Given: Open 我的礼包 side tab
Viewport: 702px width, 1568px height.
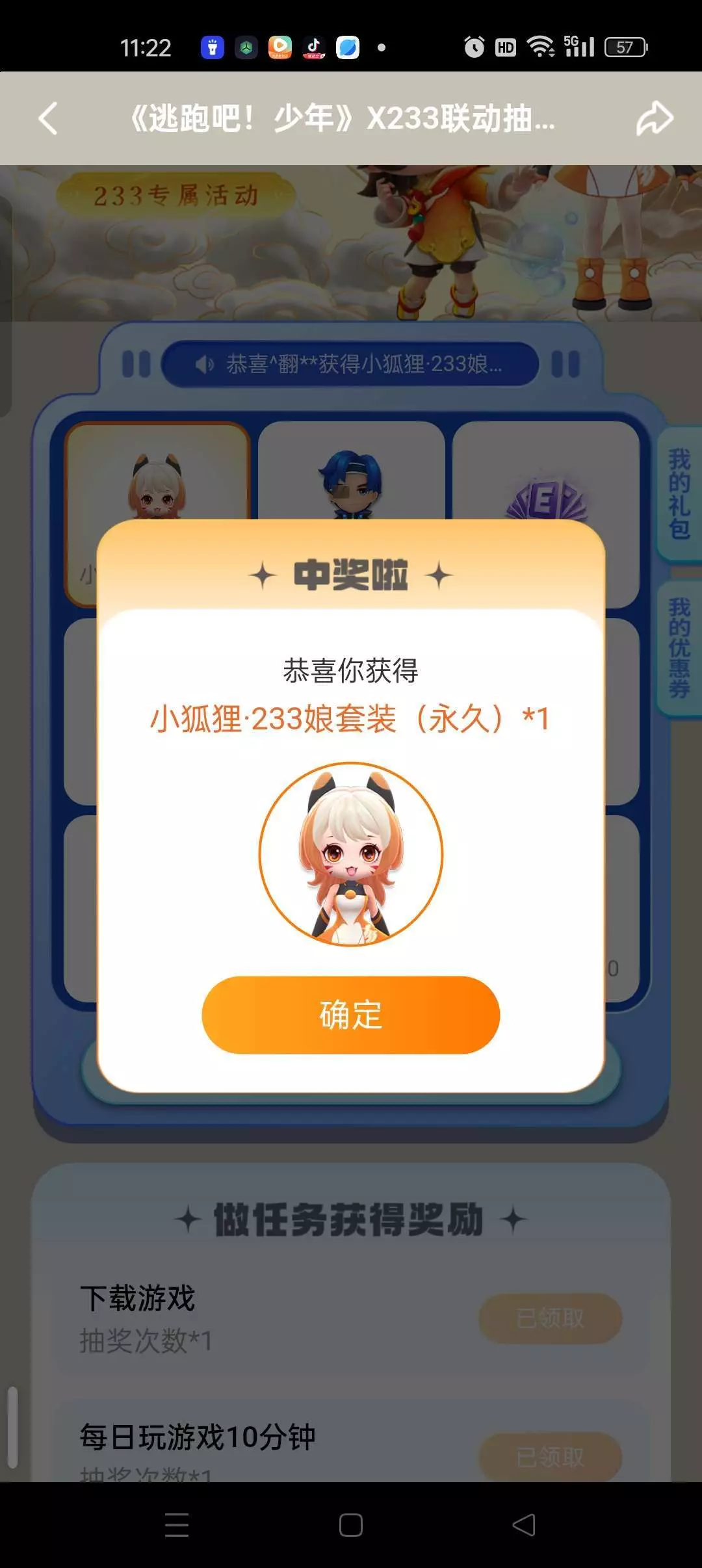Looking at the screenshot, I should tap(680, 494).
